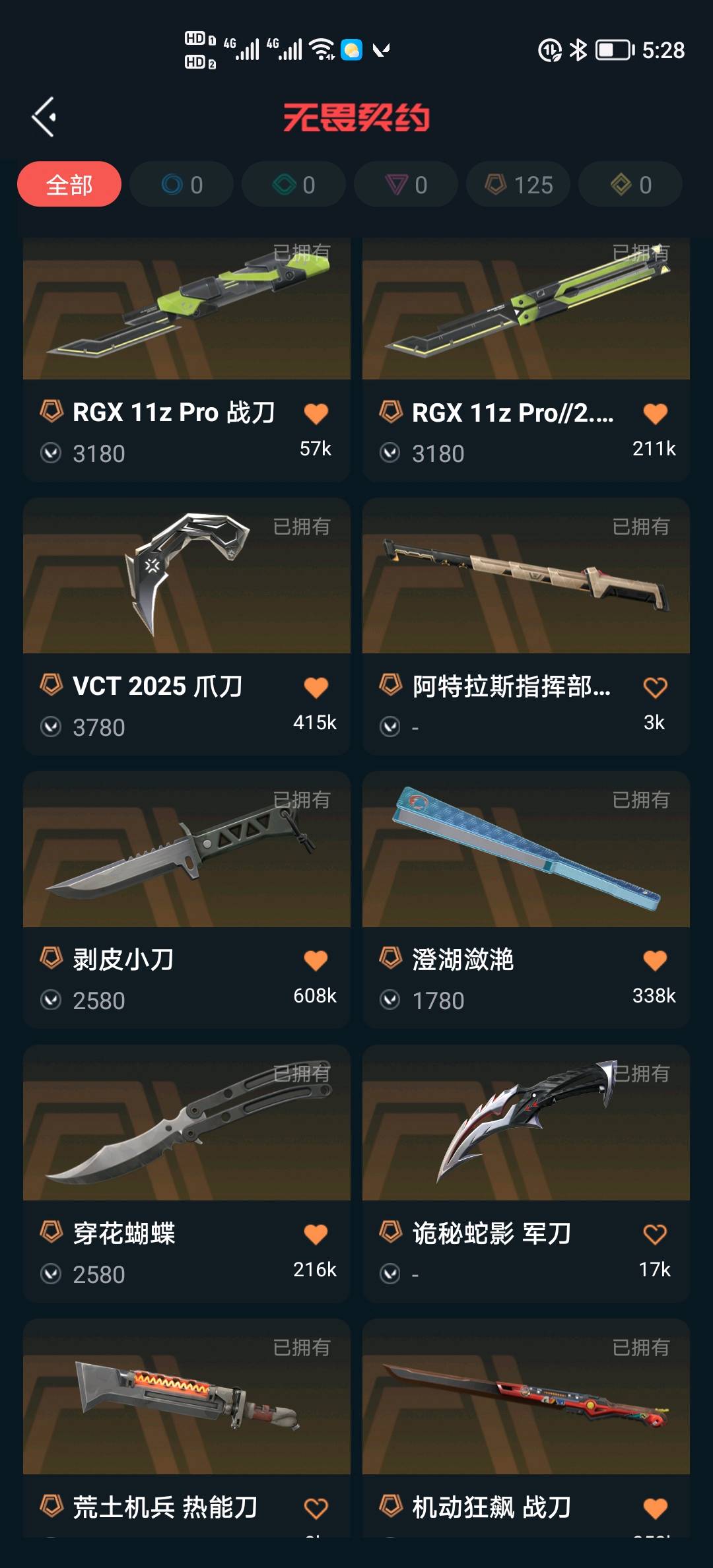Select the green diamond tier filter chip

point(294,185)
